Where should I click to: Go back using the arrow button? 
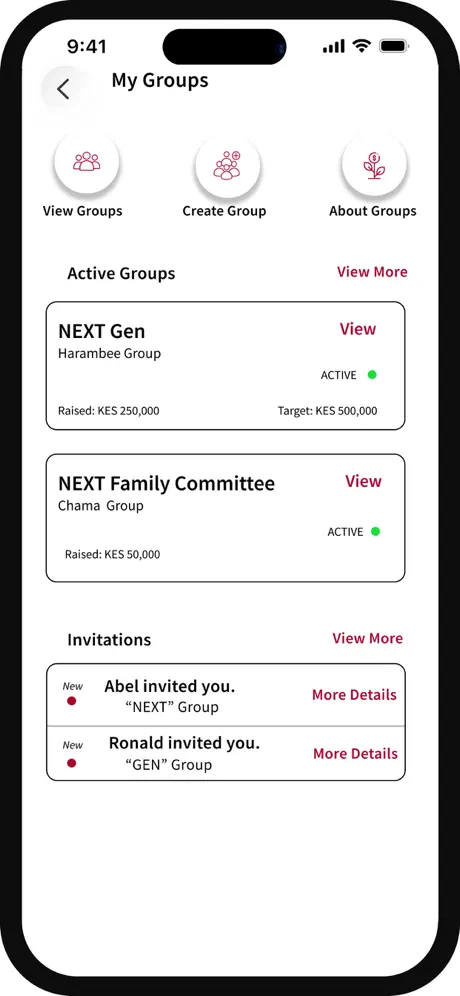(x=63, y=90)
